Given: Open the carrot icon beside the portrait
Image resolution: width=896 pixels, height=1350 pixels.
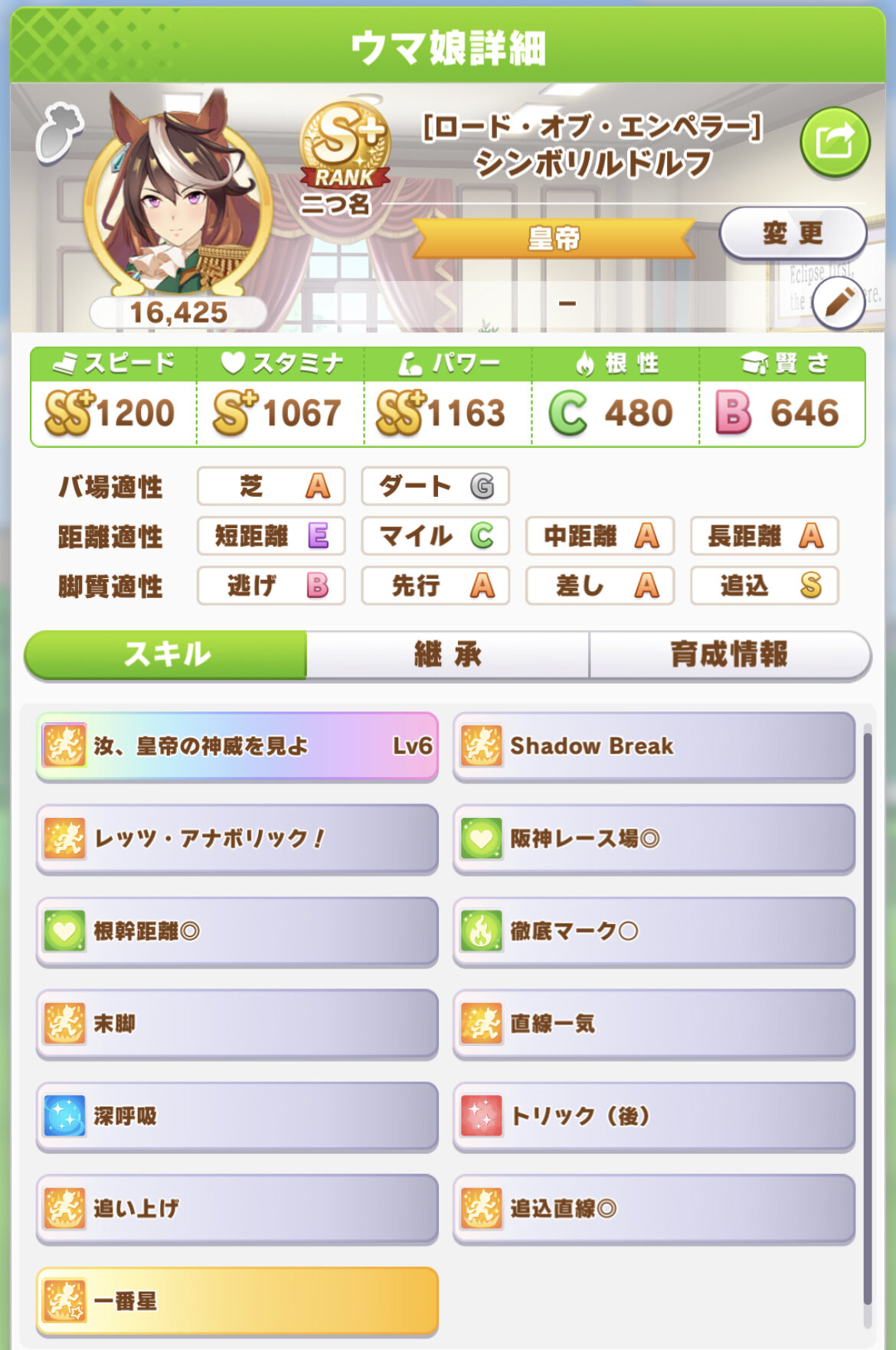Looking at the screenshot, I should [59, 135].
